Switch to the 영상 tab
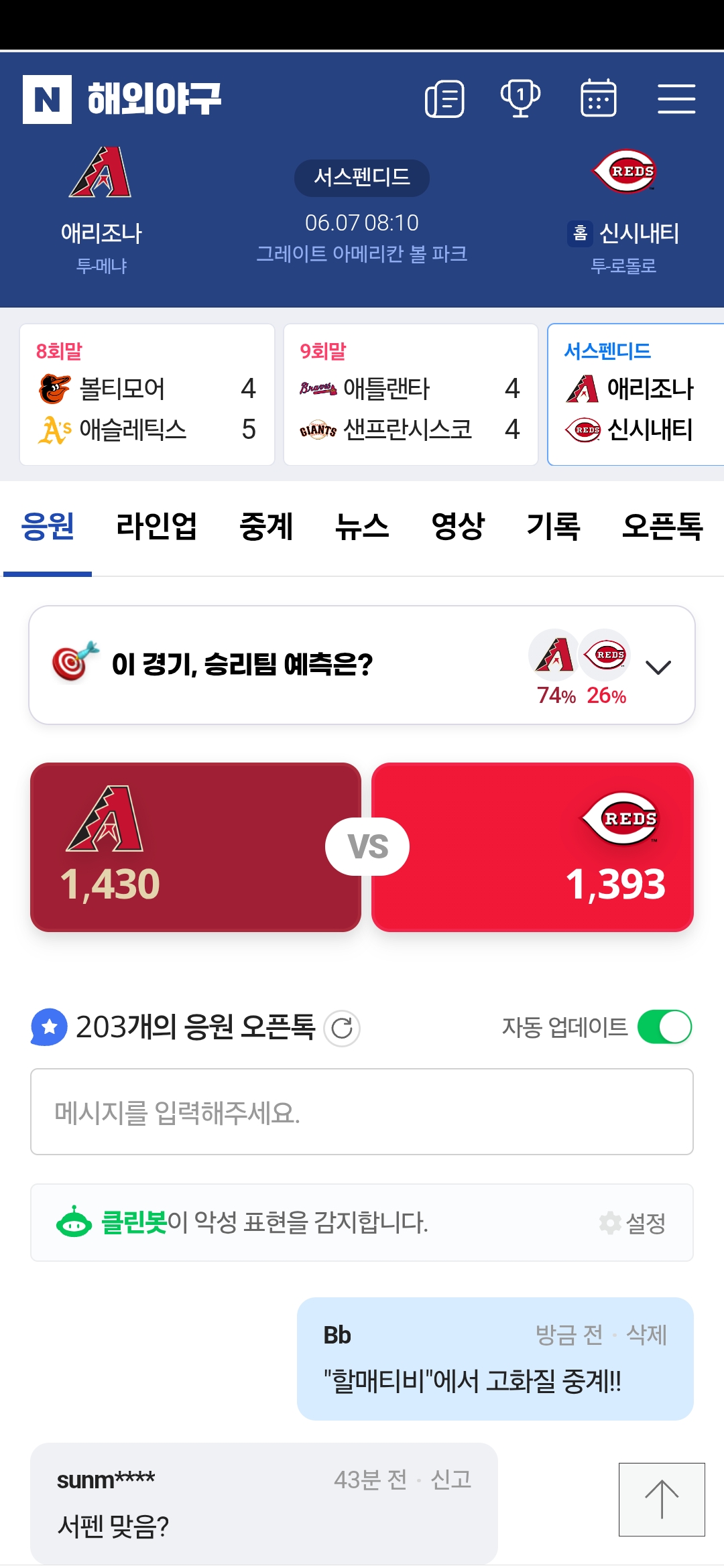Screen dimensions: 724x1568 coord(458,527)
